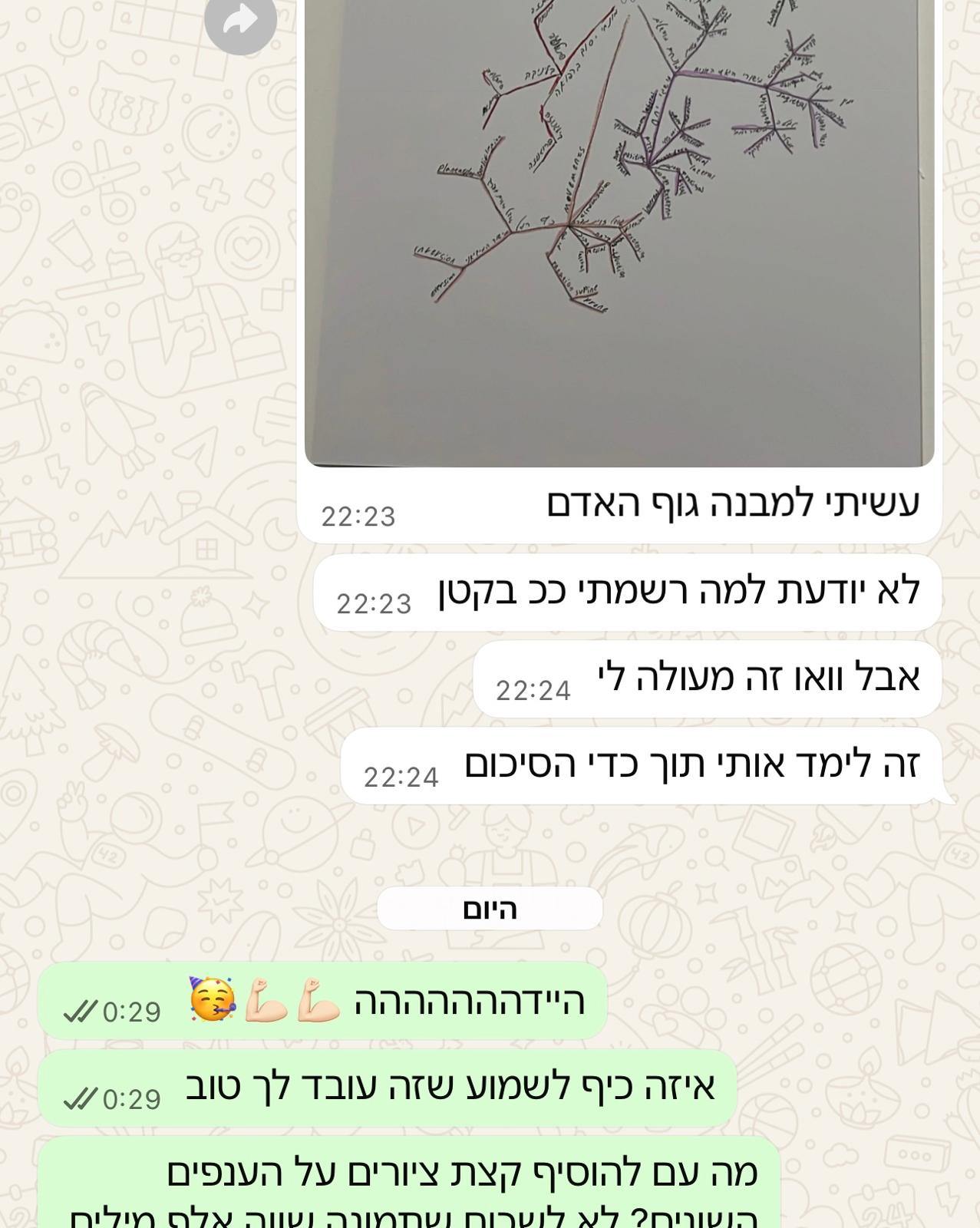Forward the mind map image message
980x1228 pixels.
click(240, 21)
